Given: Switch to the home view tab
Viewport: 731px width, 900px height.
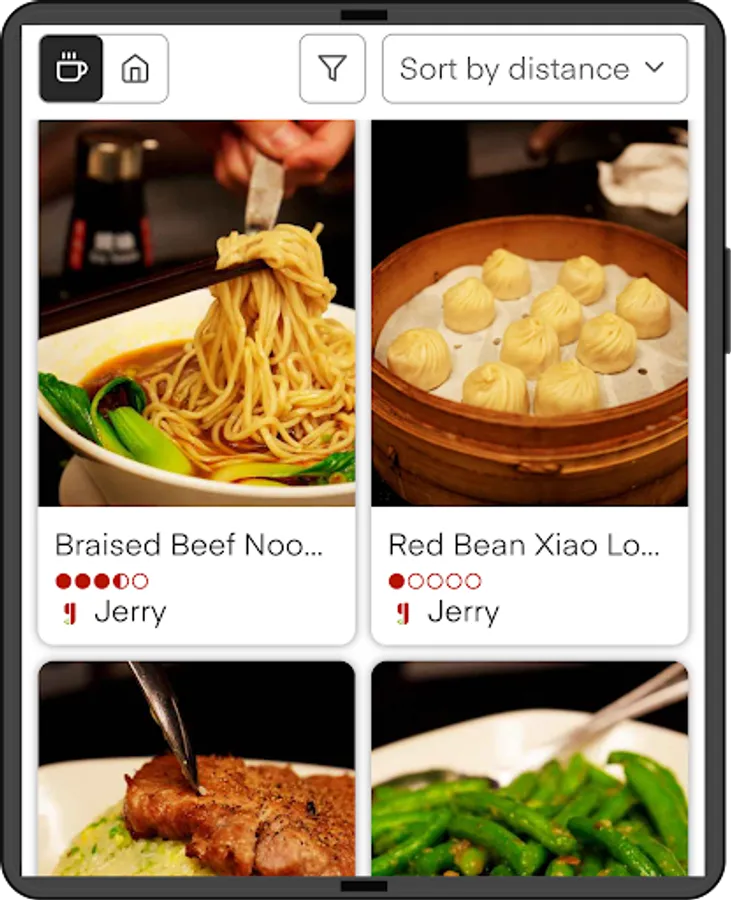Looking at the screenshot, I should (135, 69).
